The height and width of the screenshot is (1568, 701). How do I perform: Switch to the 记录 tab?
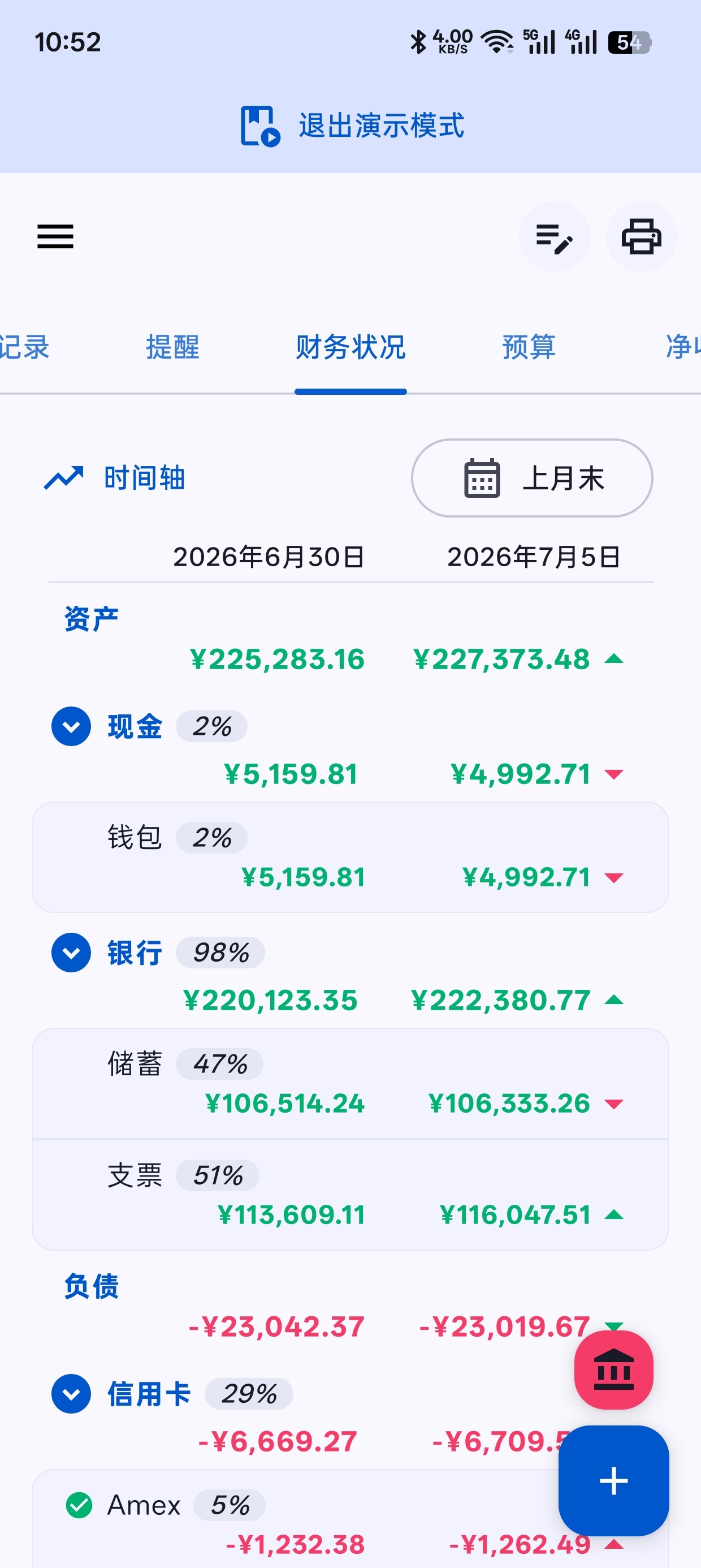click(x=24, y=347)
